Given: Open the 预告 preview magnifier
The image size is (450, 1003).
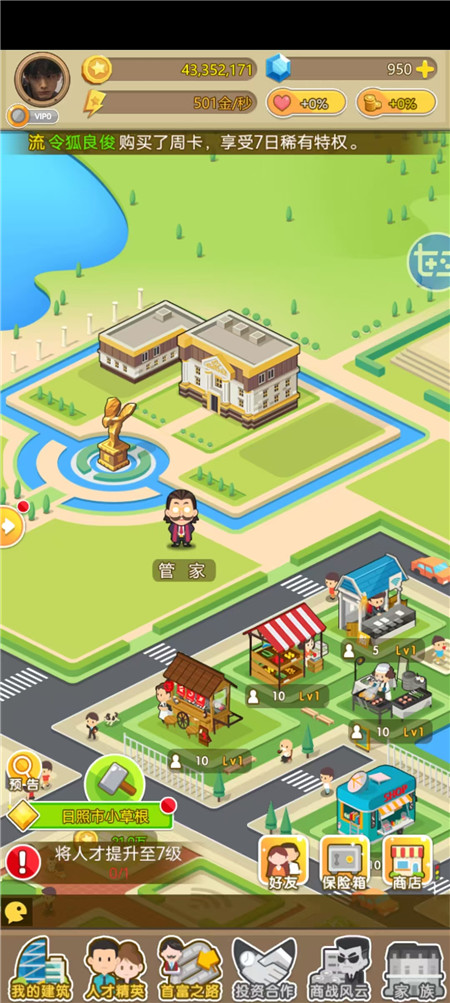Looking at the screenshot, I should click(24, 772).
